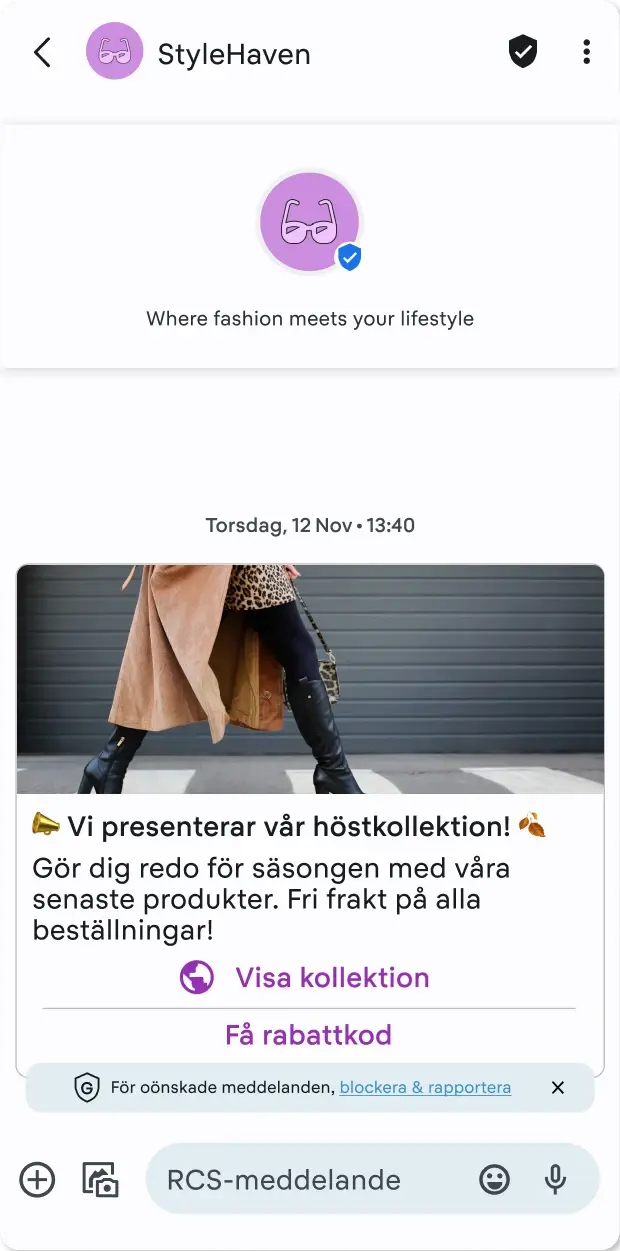Open StyleHaven's profile from the header avatar
This screenshot has height=1251, width=620.
[x=114, y=52]
